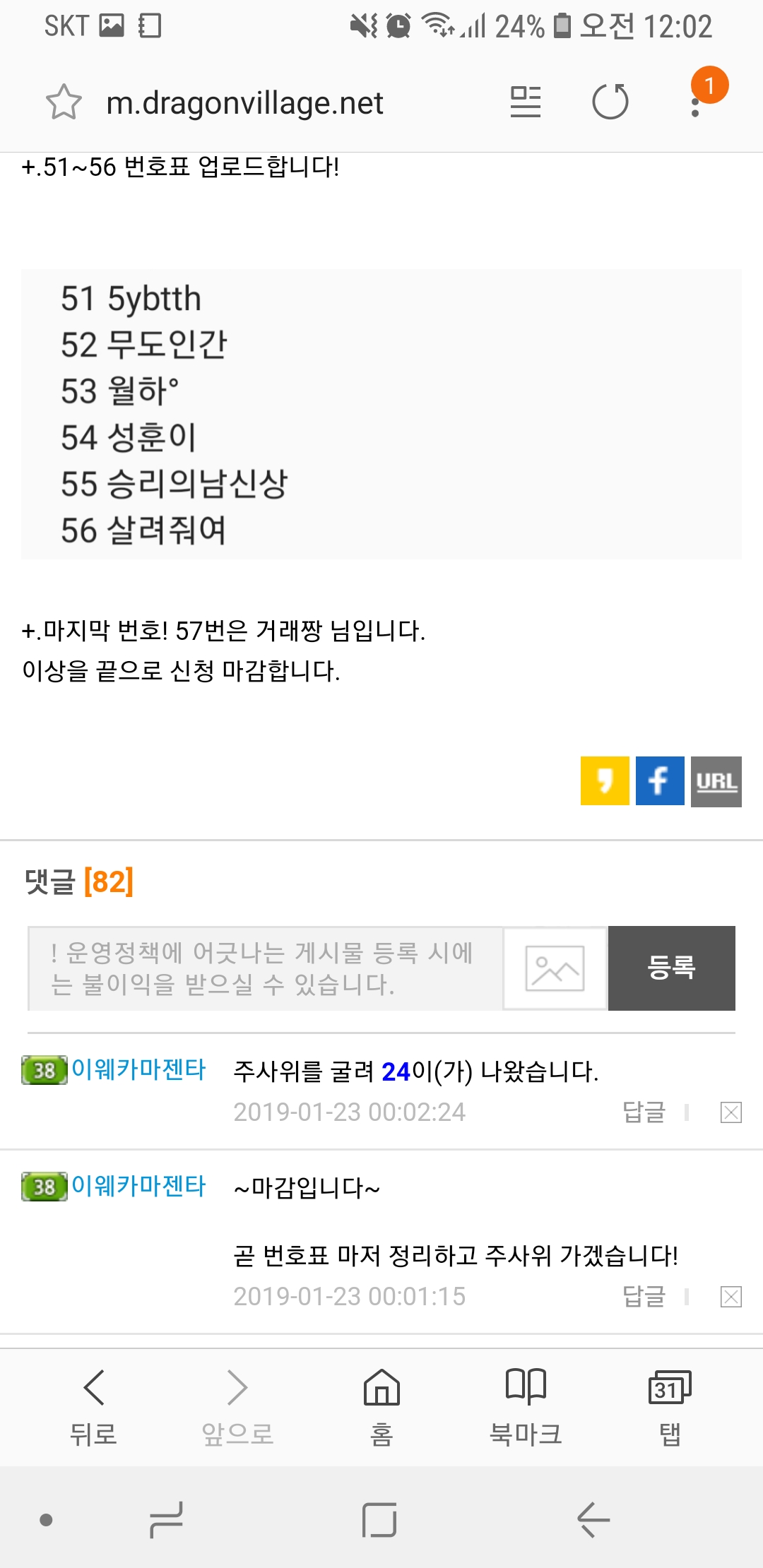Delete the ~마감입니다~ comment
The image size is (763, 1568).
pos(731,1297)
